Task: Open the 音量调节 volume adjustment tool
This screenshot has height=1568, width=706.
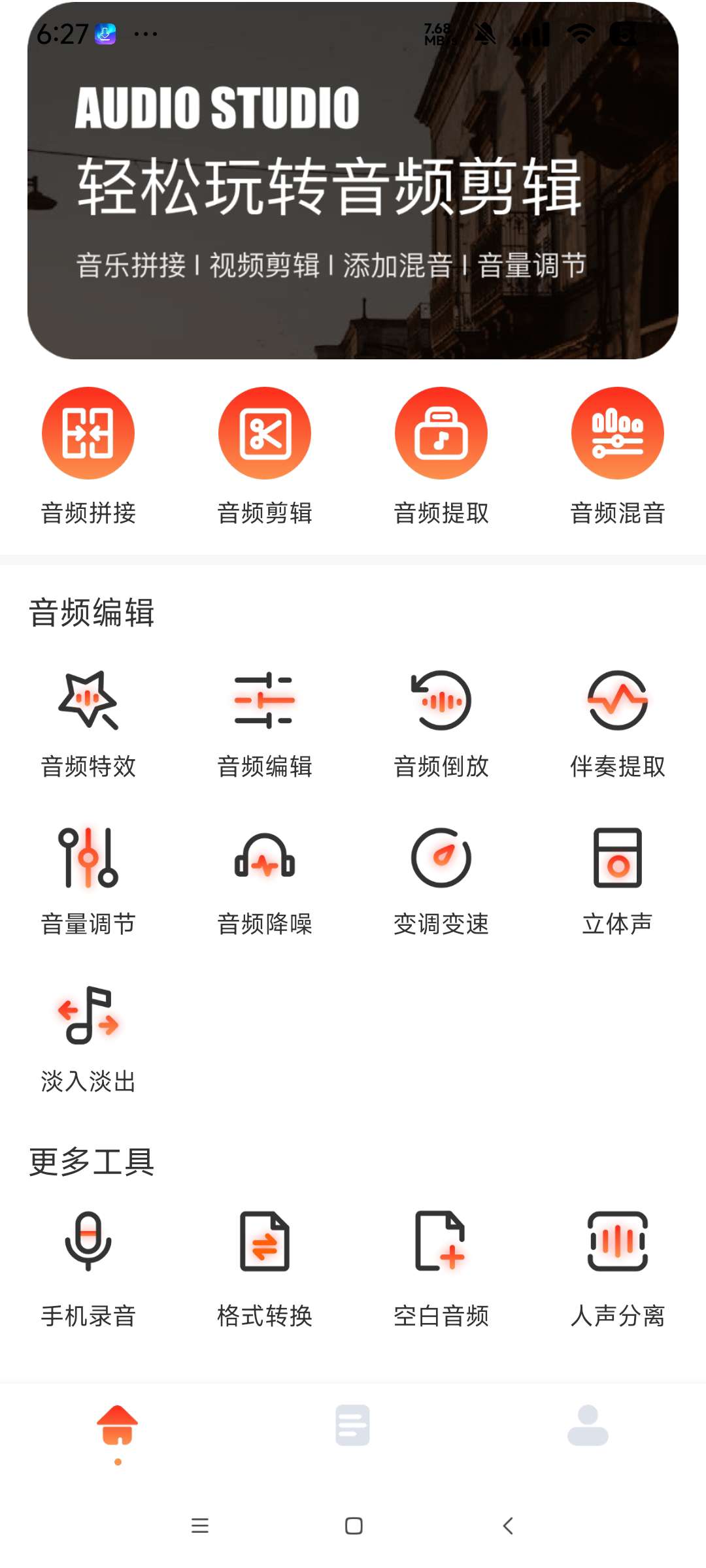Action: click(88, 879)
